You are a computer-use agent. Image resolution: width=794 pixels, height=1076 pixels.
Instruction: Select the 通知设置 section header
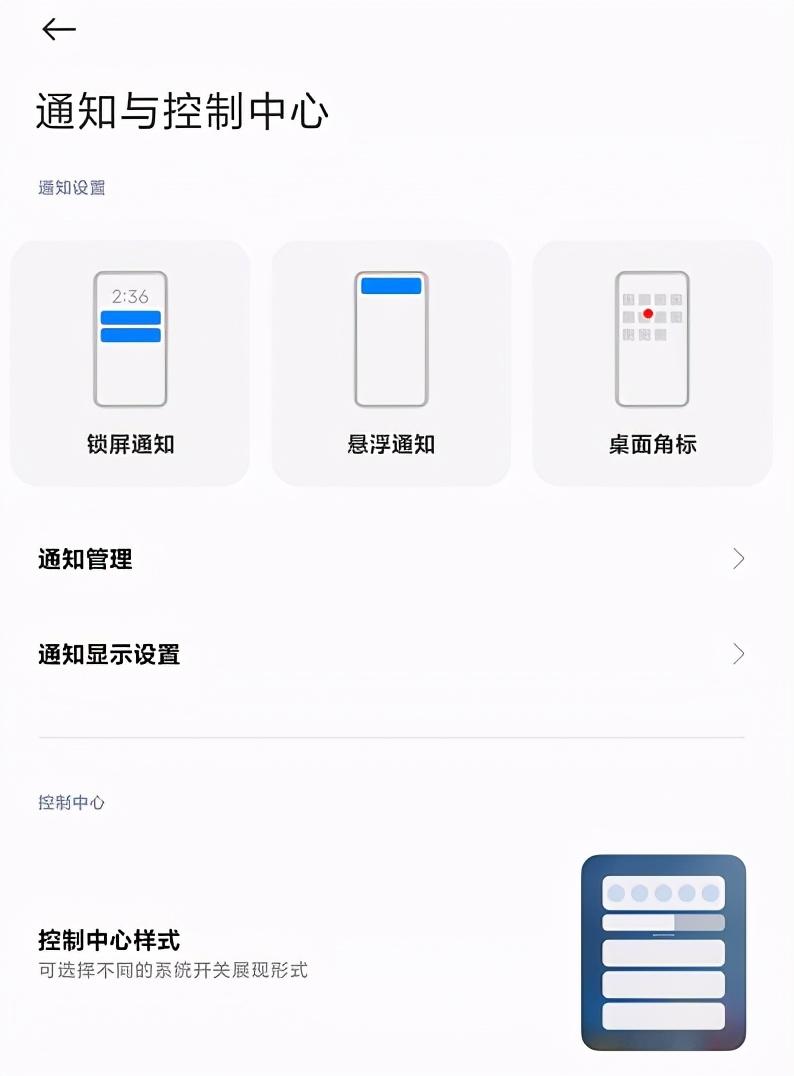tap(74, 187)
